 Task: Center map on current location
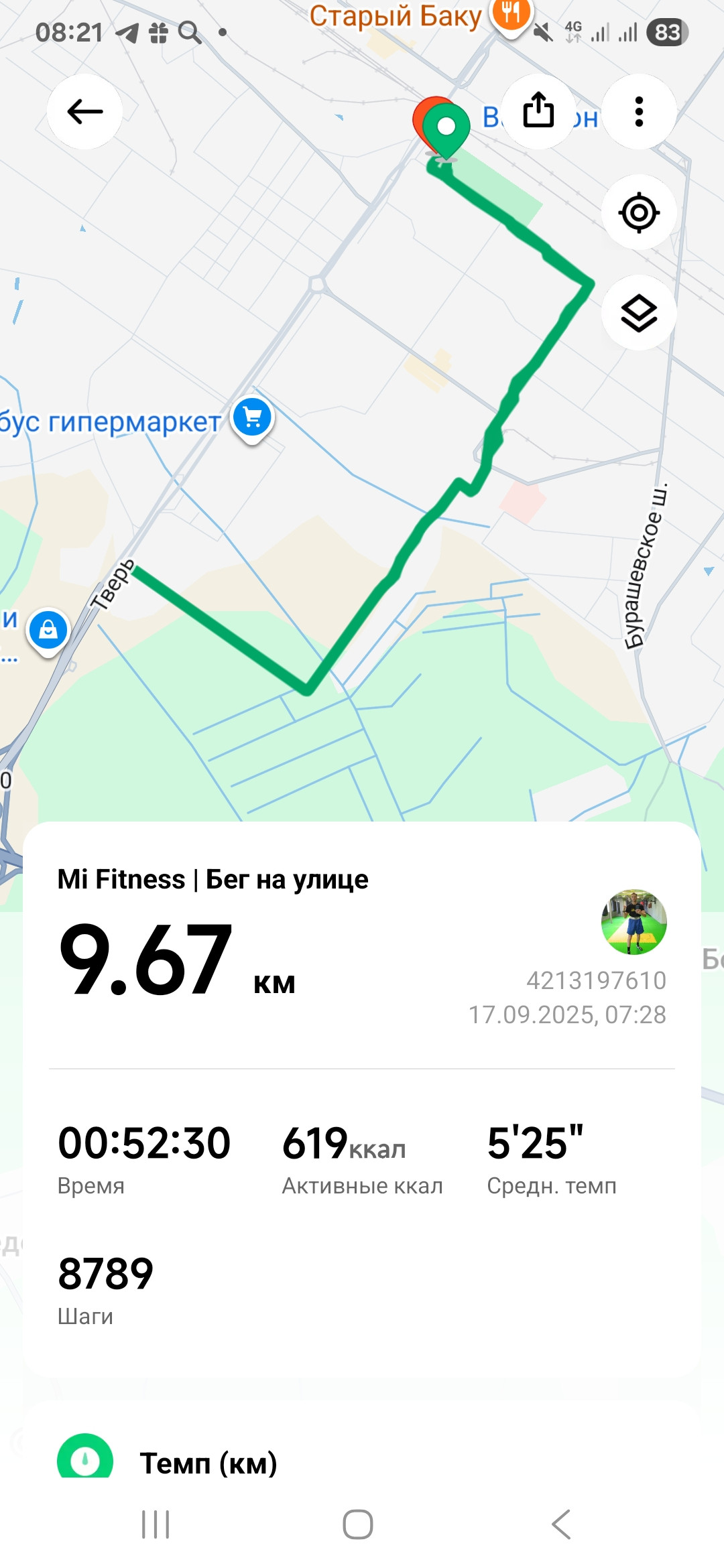tap(639, 212)
